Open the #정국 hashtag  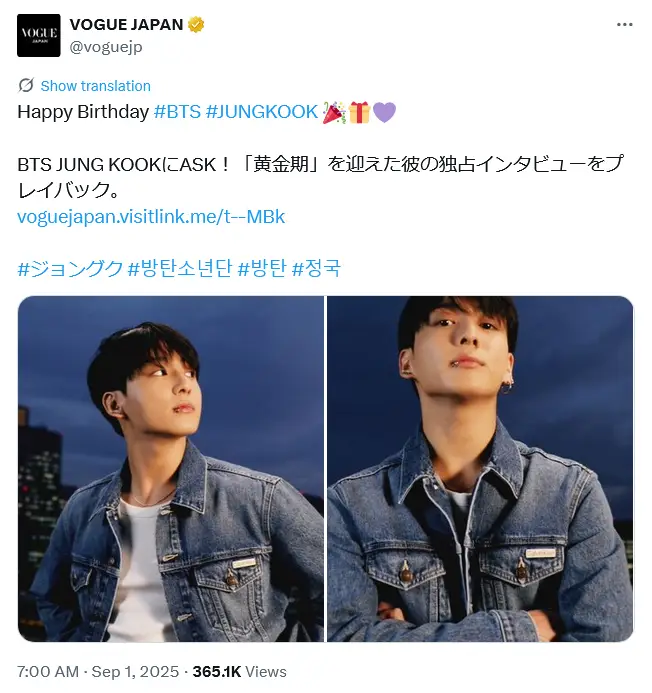[316, 268]
